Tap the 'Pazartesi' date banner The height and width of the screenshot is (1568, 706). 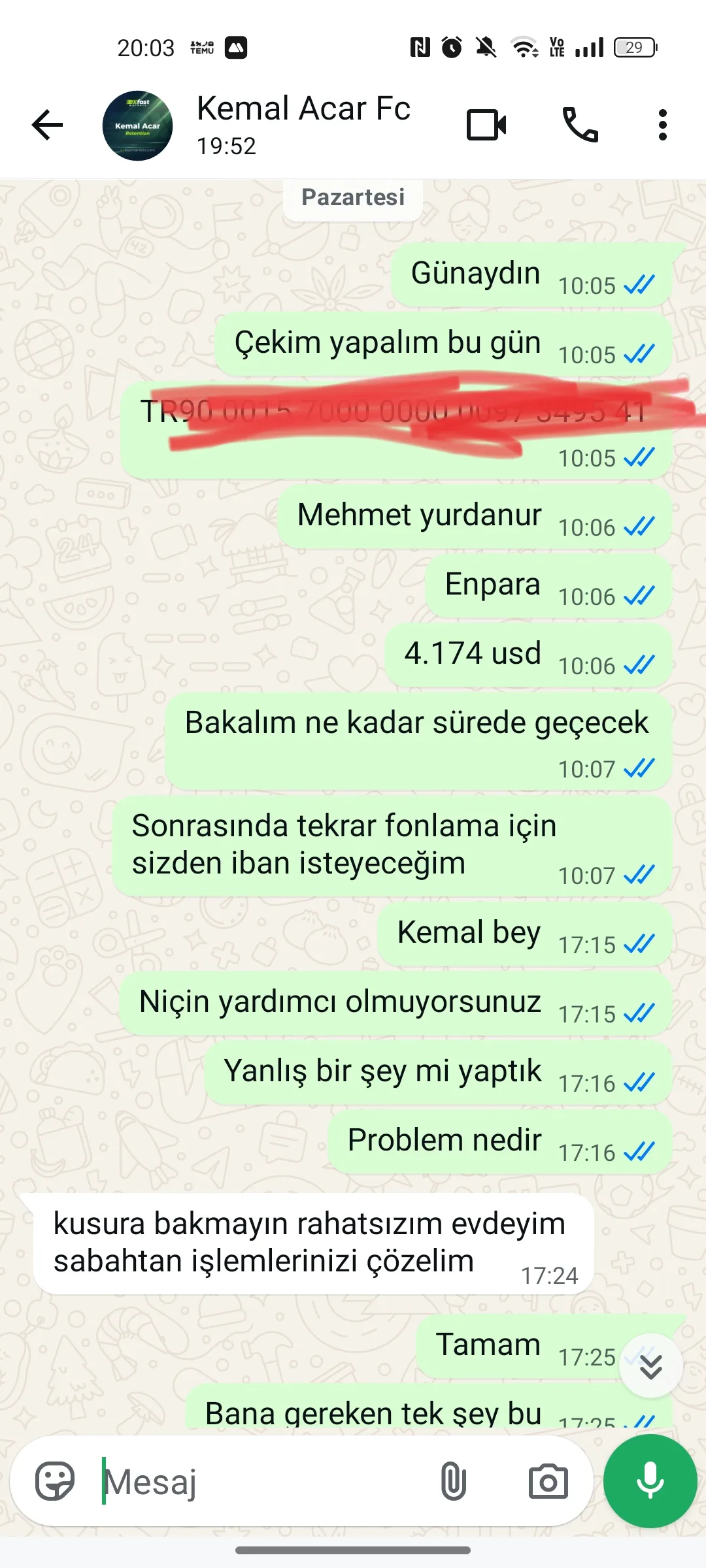[x=352, y=197]
